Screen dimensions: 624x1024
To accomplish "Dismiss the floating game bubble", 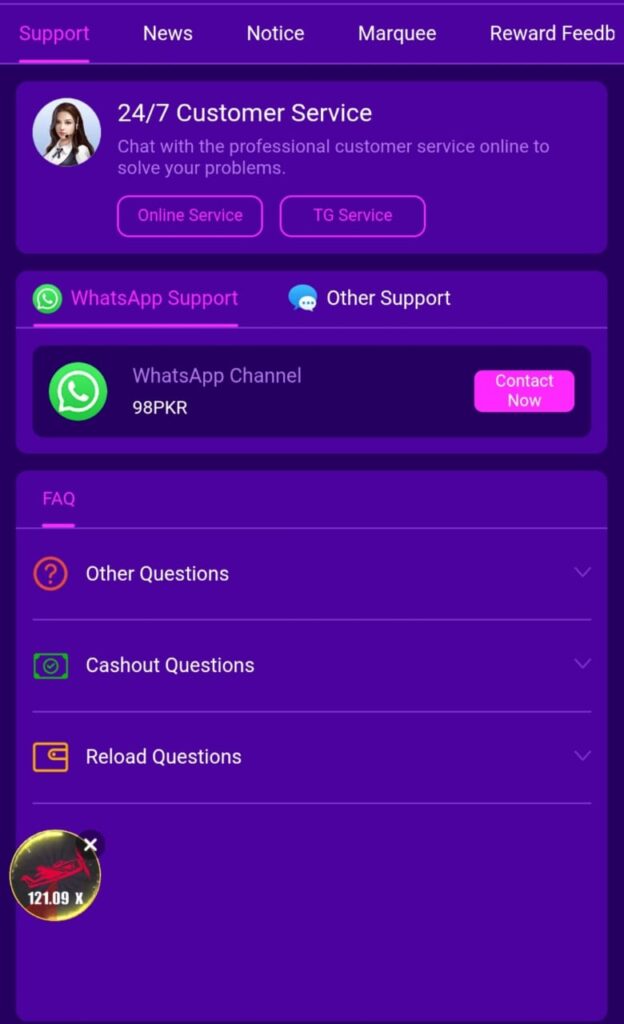I will point(90,845).
